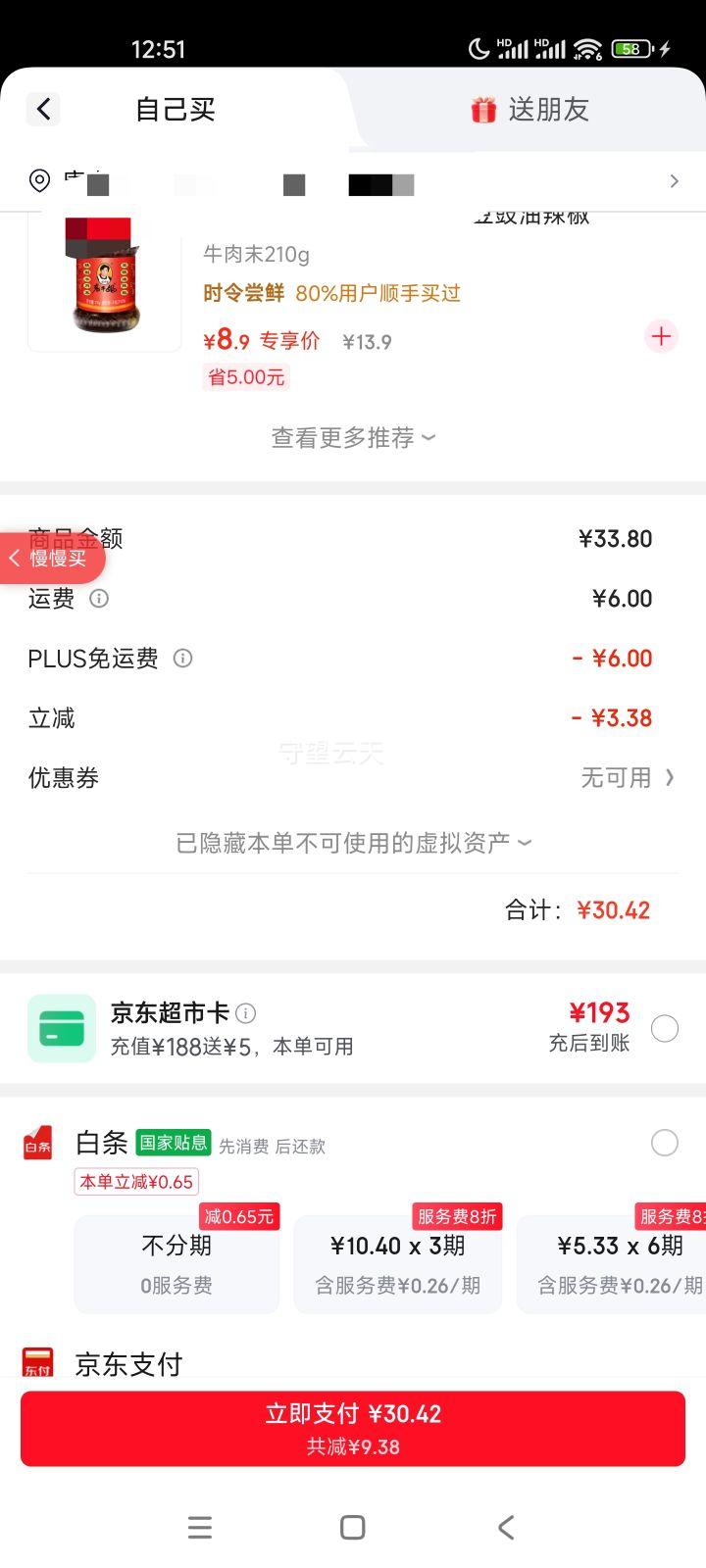
Task: Tap the location pin icon beside address
Action: pos(39,181)
